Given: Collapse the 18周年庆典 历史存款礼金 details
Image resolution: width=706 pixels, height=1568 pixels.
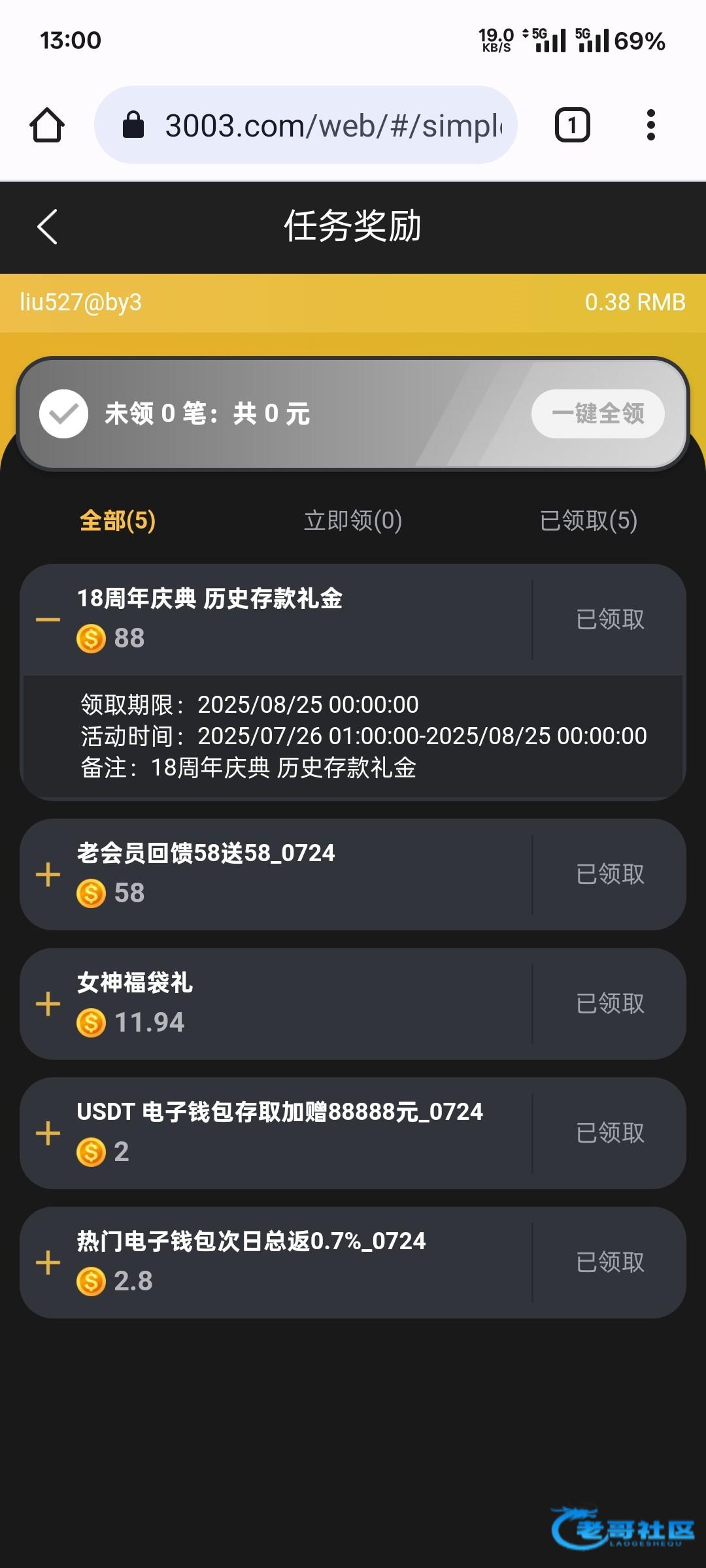Looking at the screenshot, I should (48, 619).
